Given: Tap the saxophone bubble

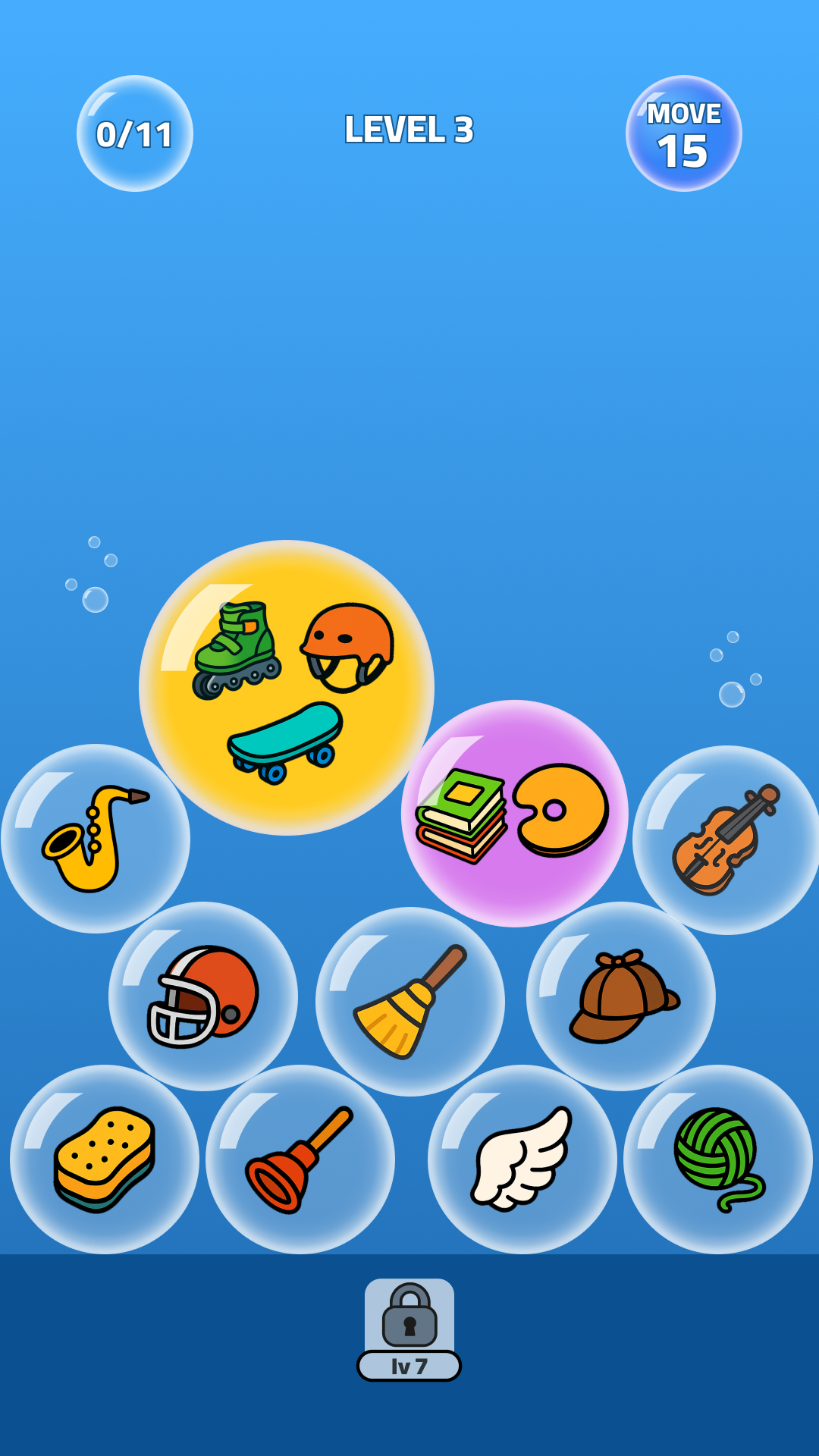Looking at the screenshot, I should [x=96, y=838].
